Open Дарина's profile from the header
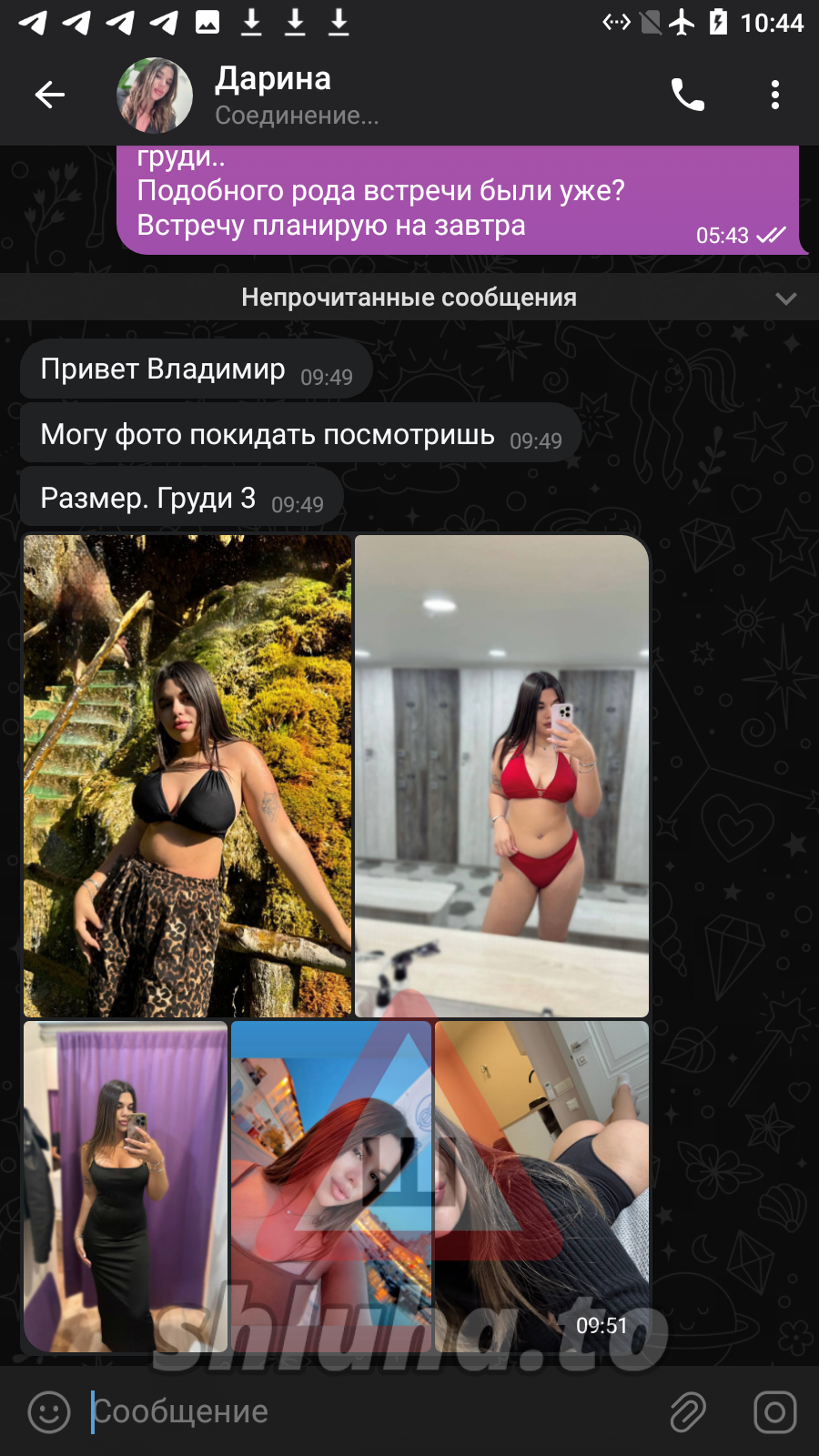This screenshot has height=1456, width=819. click(273, 95)
